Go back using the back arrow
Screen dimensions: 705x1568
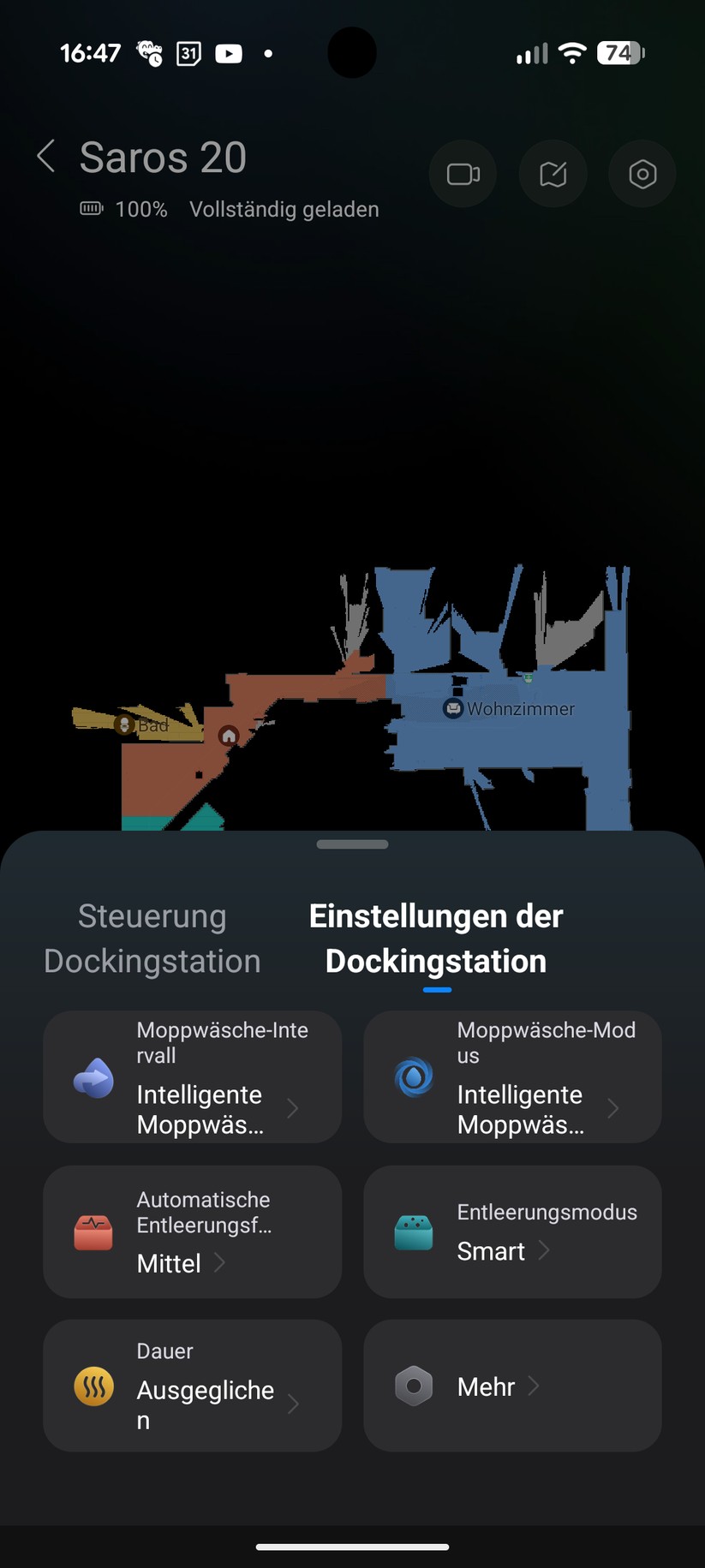[45, 157]
